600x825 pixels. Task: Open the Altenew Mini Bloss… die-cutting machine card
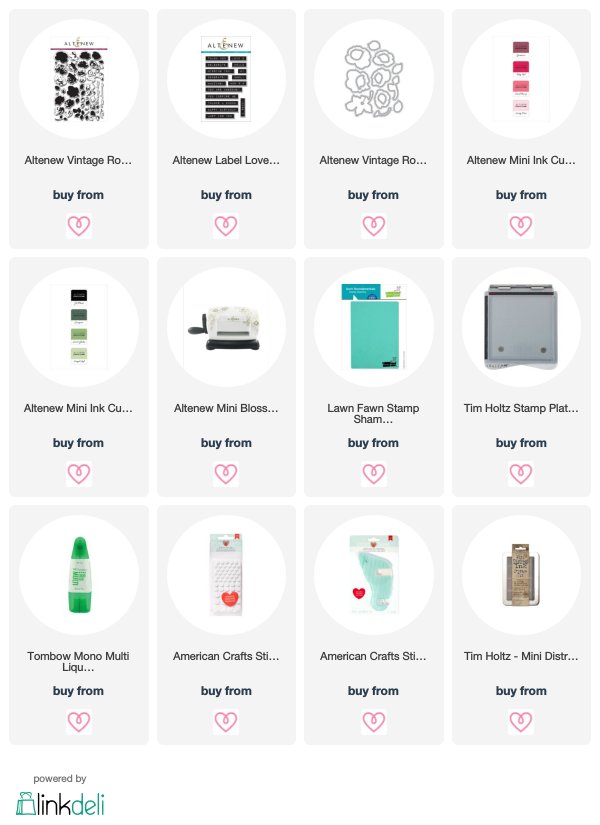(x=226, y=377)
